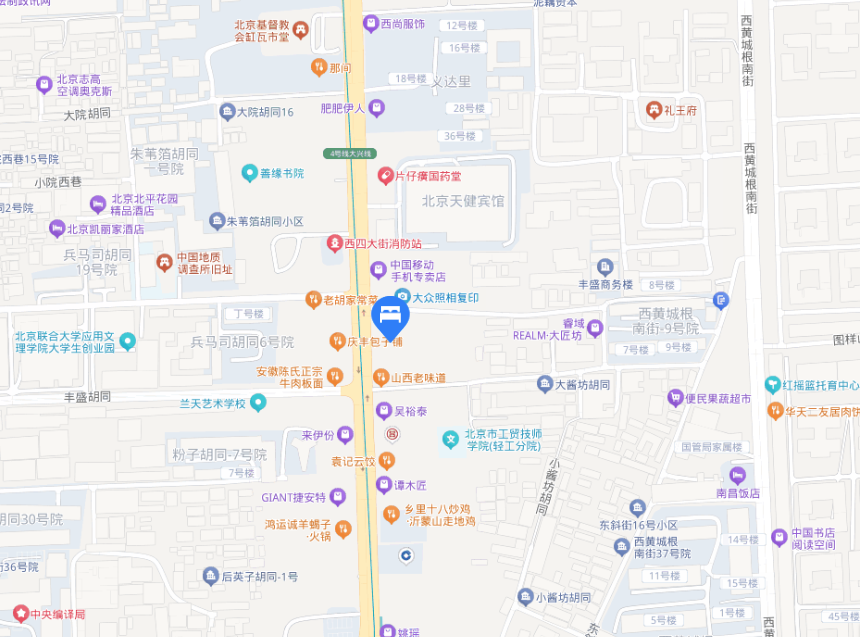Select the 中国地质调查所旧址 marker

point(164,262)
